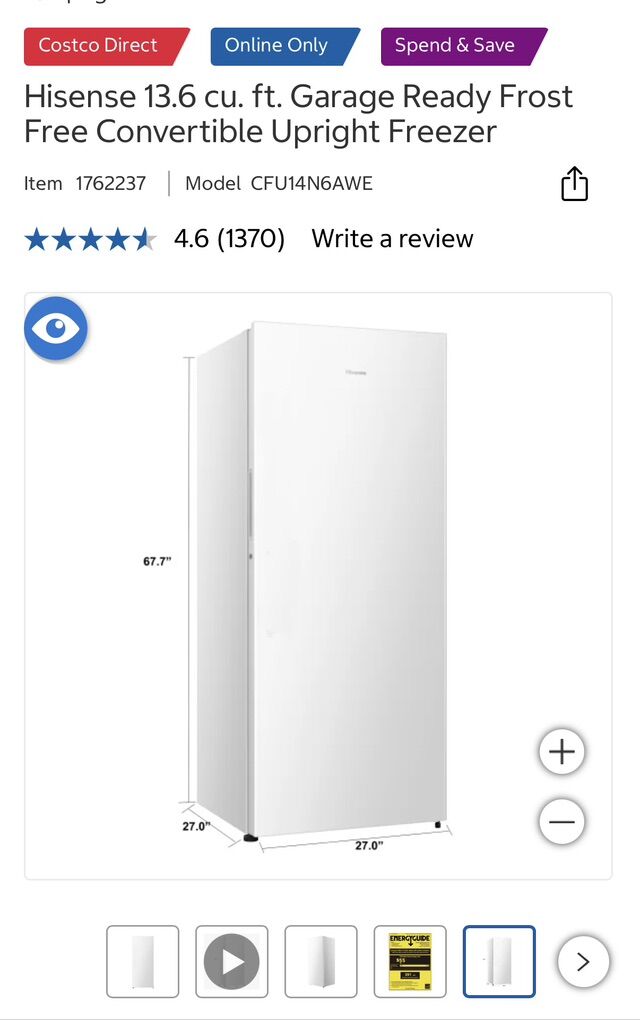Open Write a review link

click(x=392, y=239)
